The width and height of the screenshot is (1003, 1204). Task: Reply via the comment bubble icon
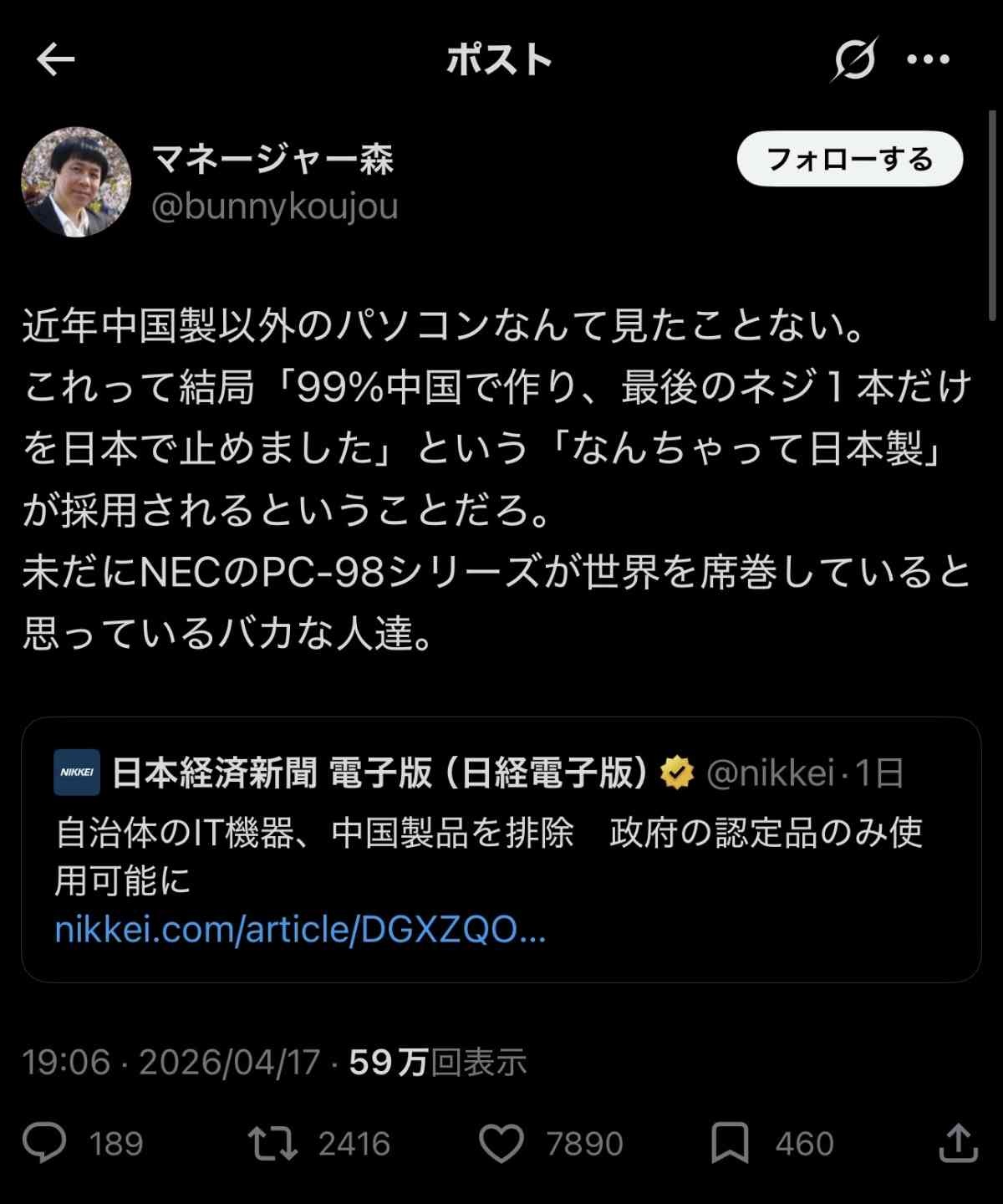tap(44, 1143)
